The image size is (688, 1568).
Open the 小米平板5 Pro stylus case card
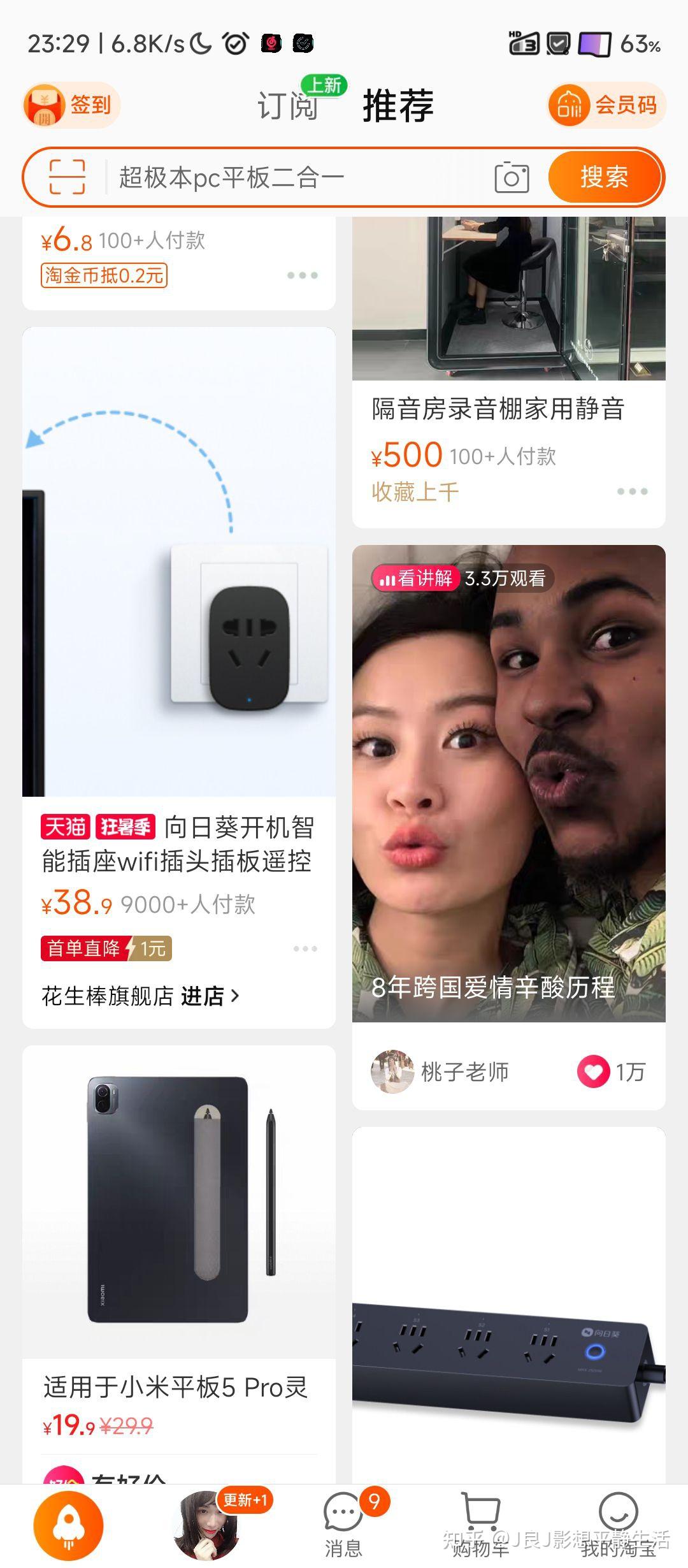coord(179,1264)
